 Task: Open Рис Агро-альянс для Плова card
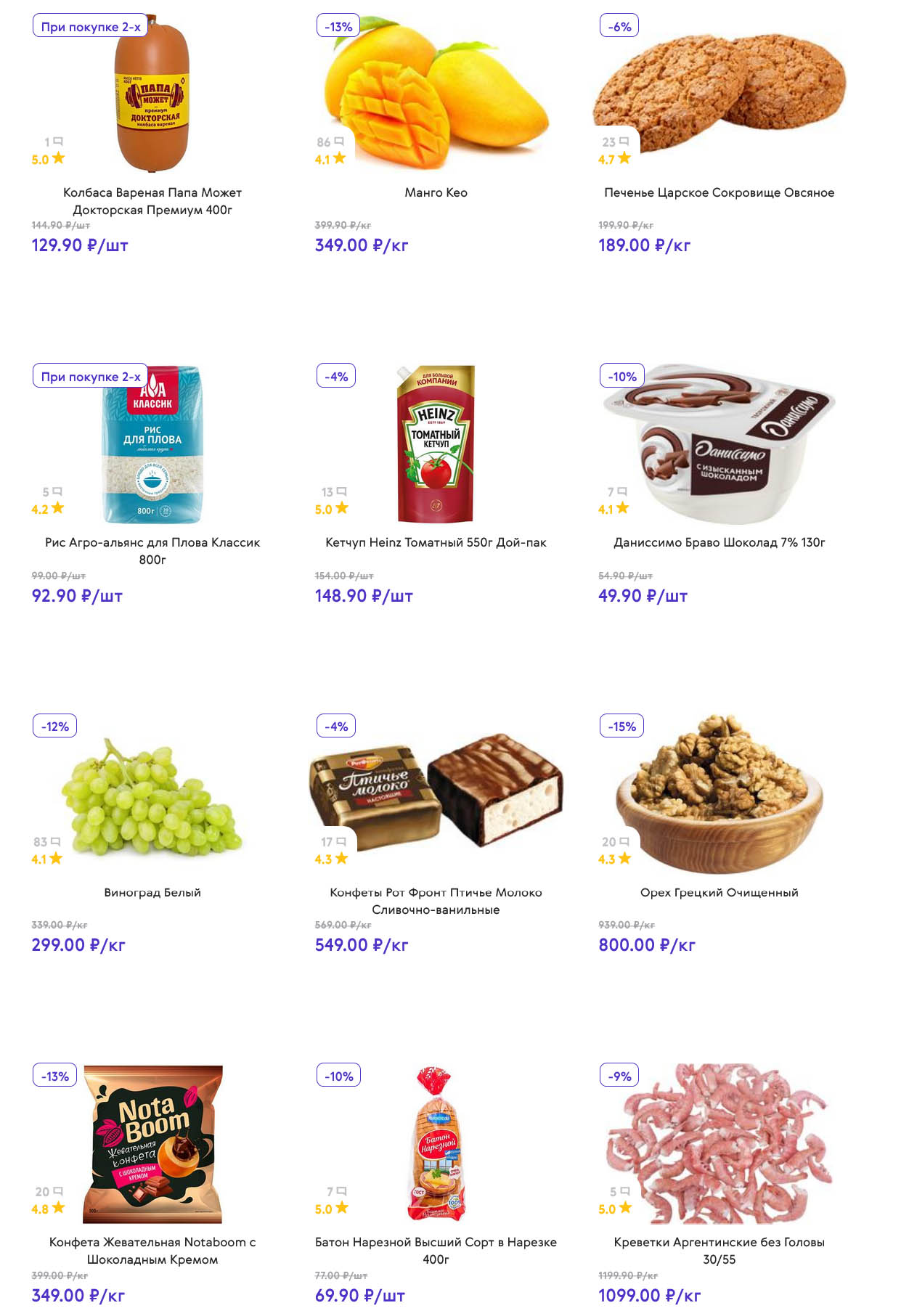tap(152, 550)
